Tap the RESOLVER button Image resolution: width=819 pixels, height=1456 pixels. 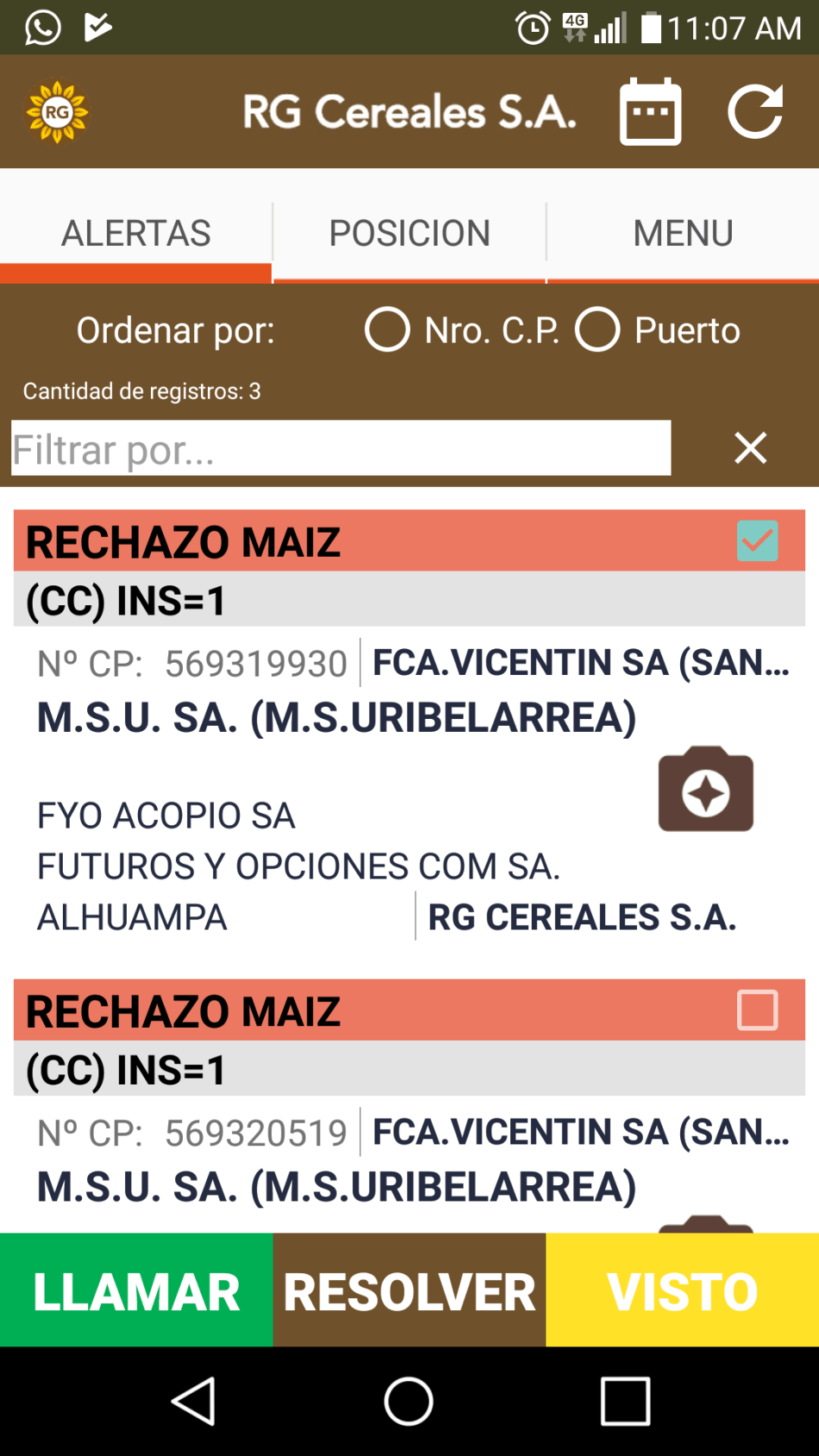click(x=409, y=1290)
